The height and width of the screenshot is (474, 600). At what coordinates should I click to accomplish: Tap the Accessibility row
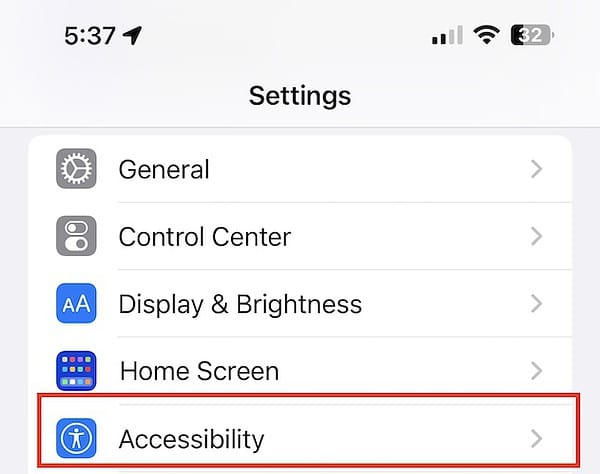point(300,438)
